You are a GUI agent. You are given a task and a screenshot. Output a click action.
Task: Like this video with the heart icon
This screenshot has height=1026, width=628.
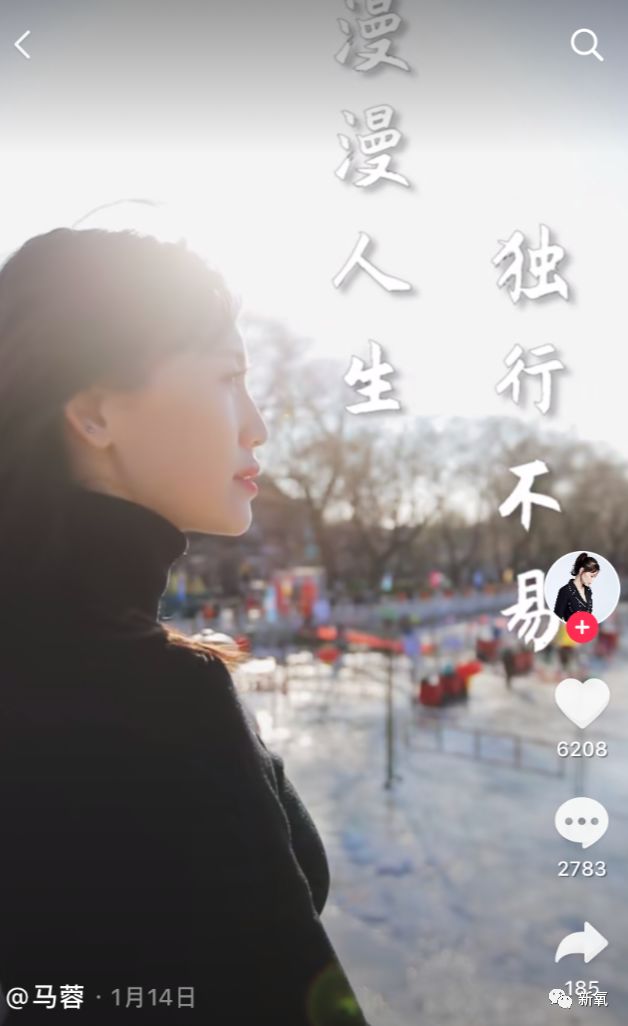582,703
